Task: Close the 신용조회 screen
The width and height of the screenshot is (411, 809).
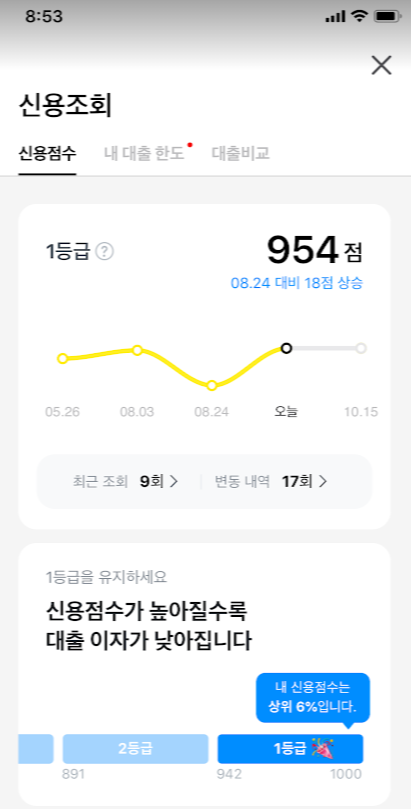Action: coord(382,66)
